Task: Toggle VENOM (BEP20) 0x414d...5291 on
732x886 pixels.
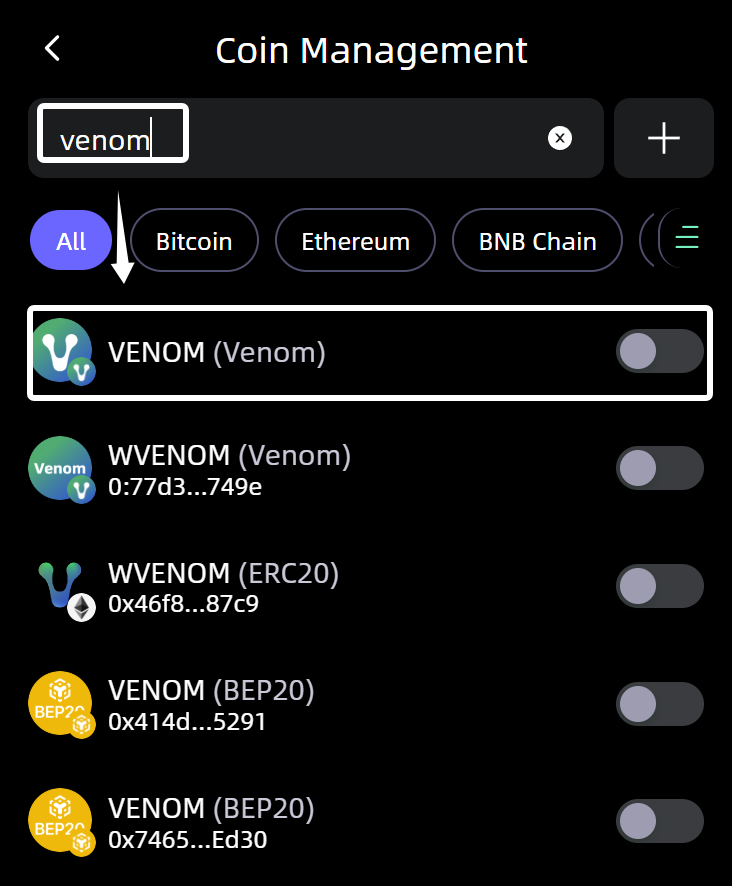Action: coord(659,704)
